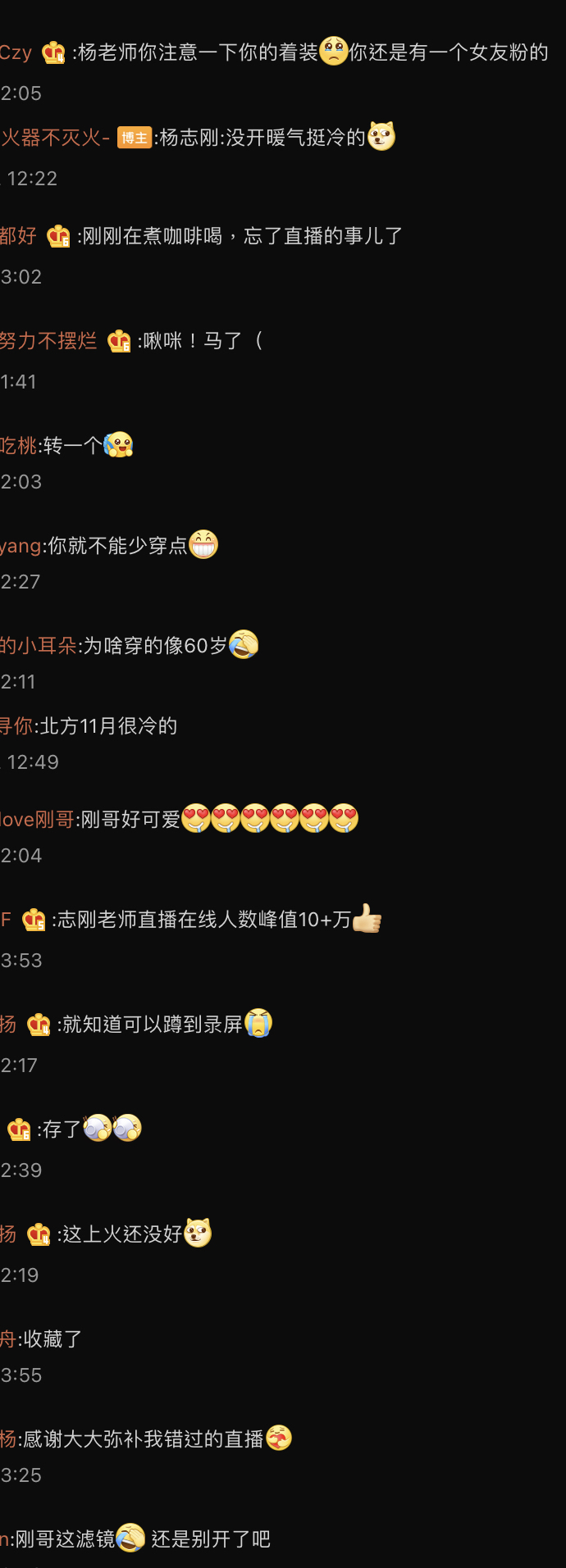Open the profile of user 的小耳朵
The image size is (566, 1568).
[x=38, y=646]
